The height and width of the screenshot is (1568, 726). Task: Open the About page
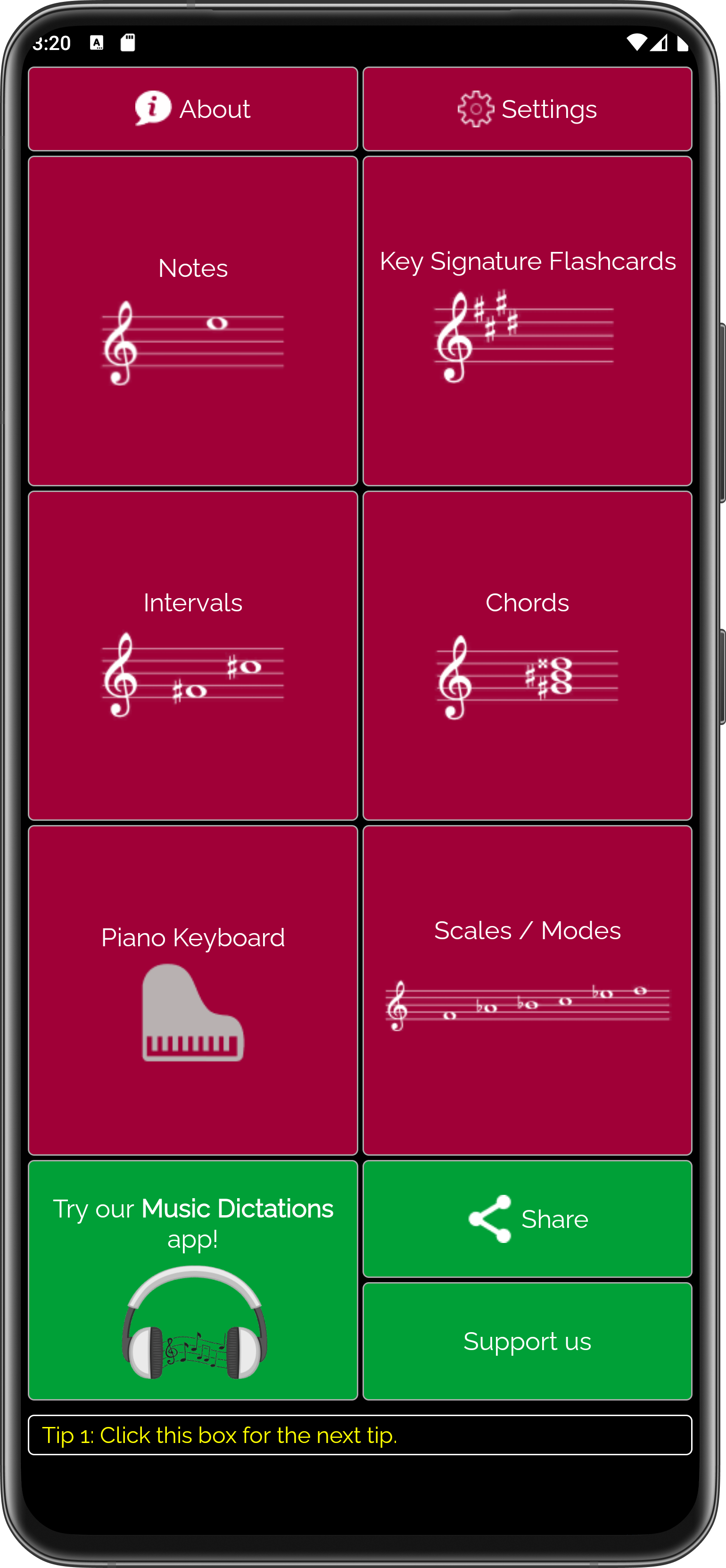(193, 109)
